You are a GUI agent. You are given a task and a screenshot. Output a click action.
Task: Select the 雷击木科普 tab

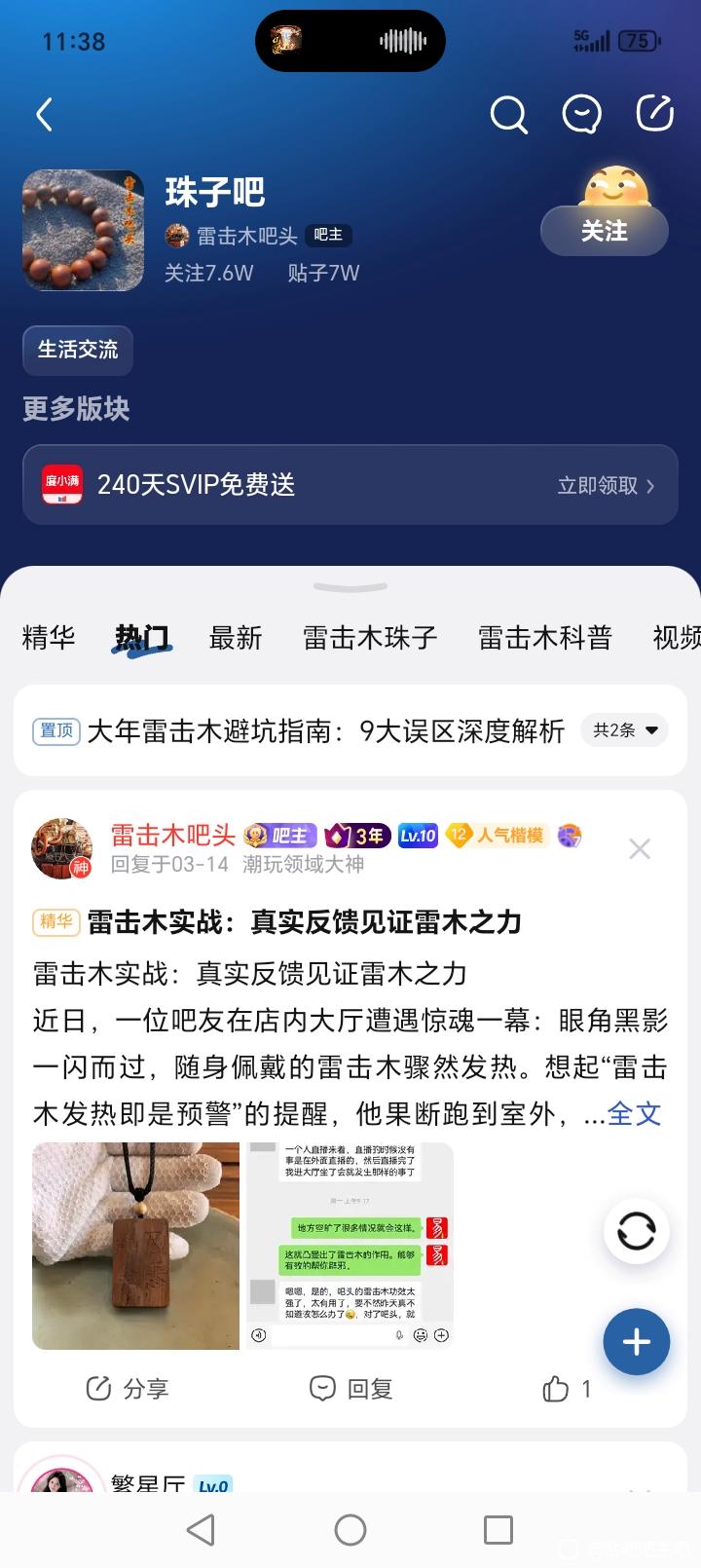coord(544,638)
